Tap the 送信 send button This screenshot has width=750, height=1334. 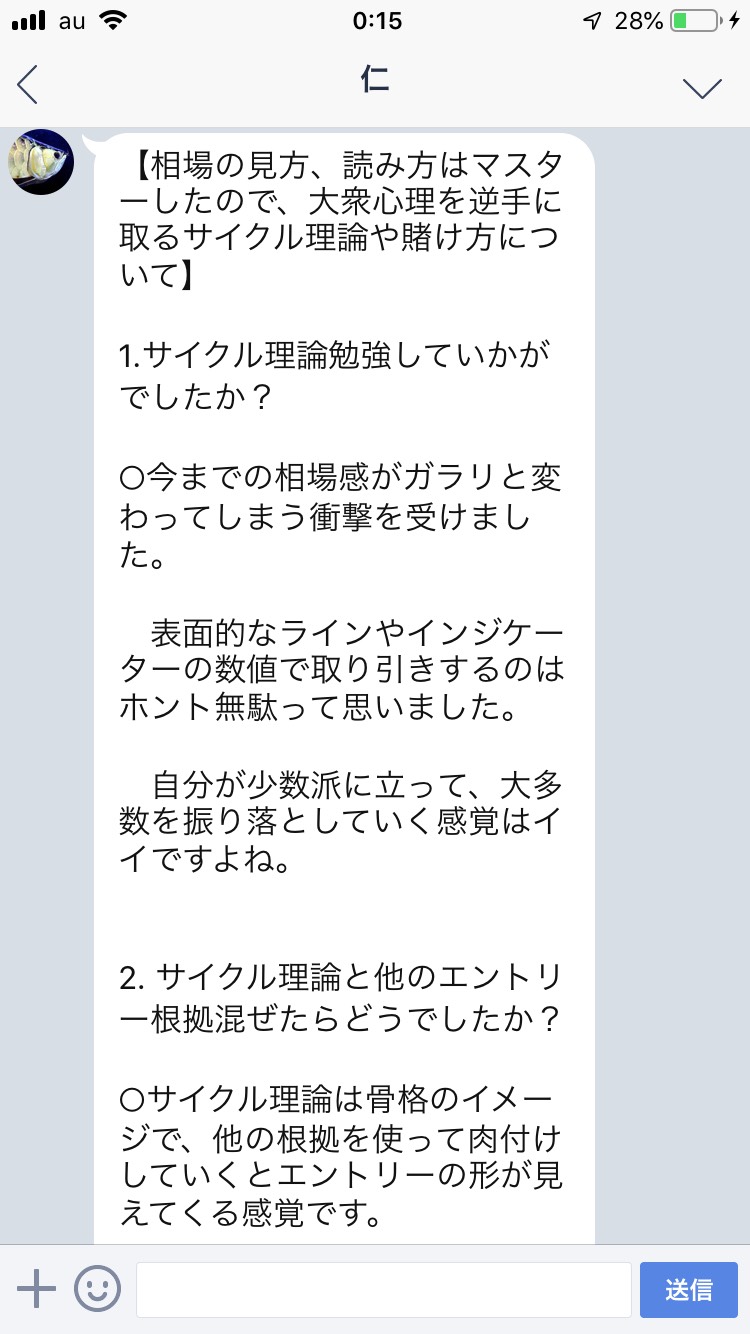coord(688,1289)
